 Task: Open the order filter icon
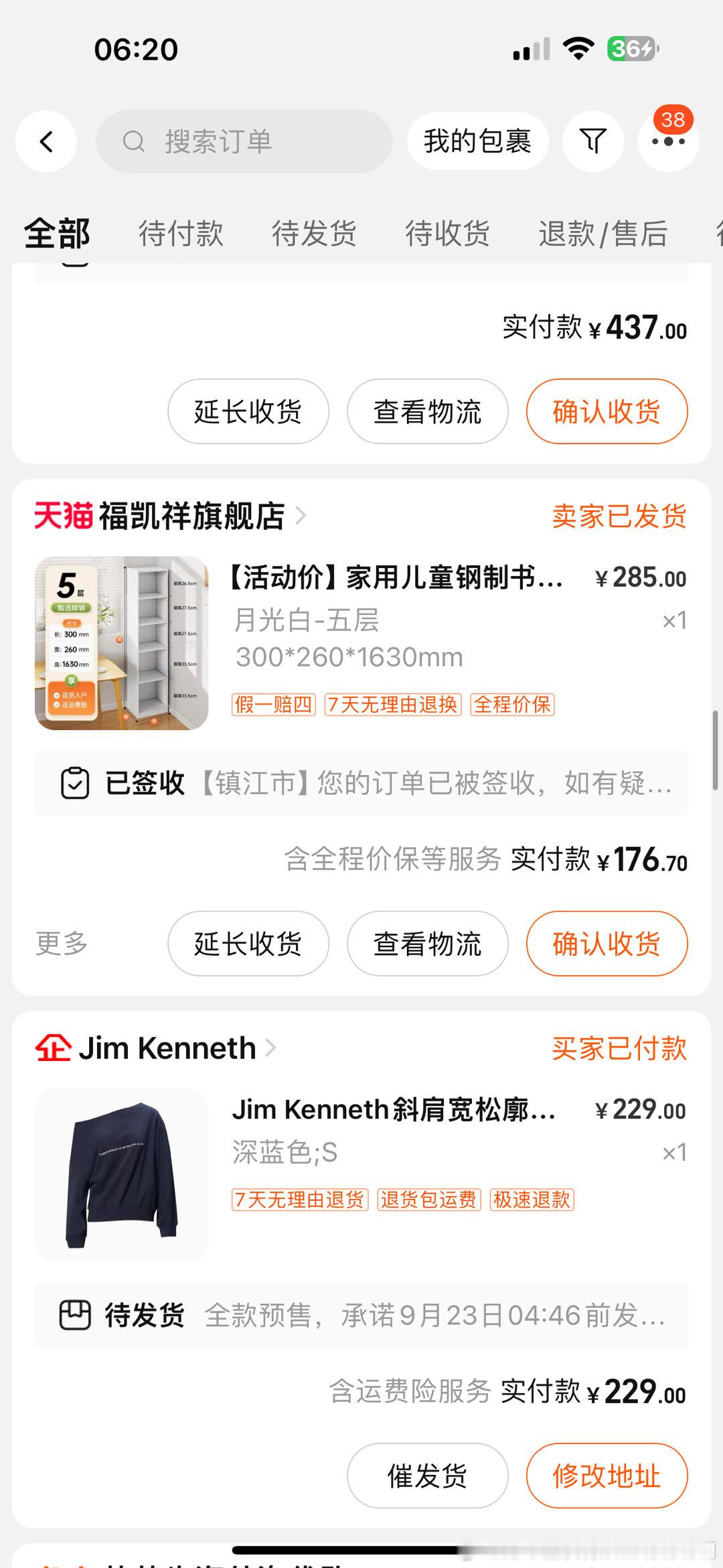pyautogui.click(x=593, y=141)
